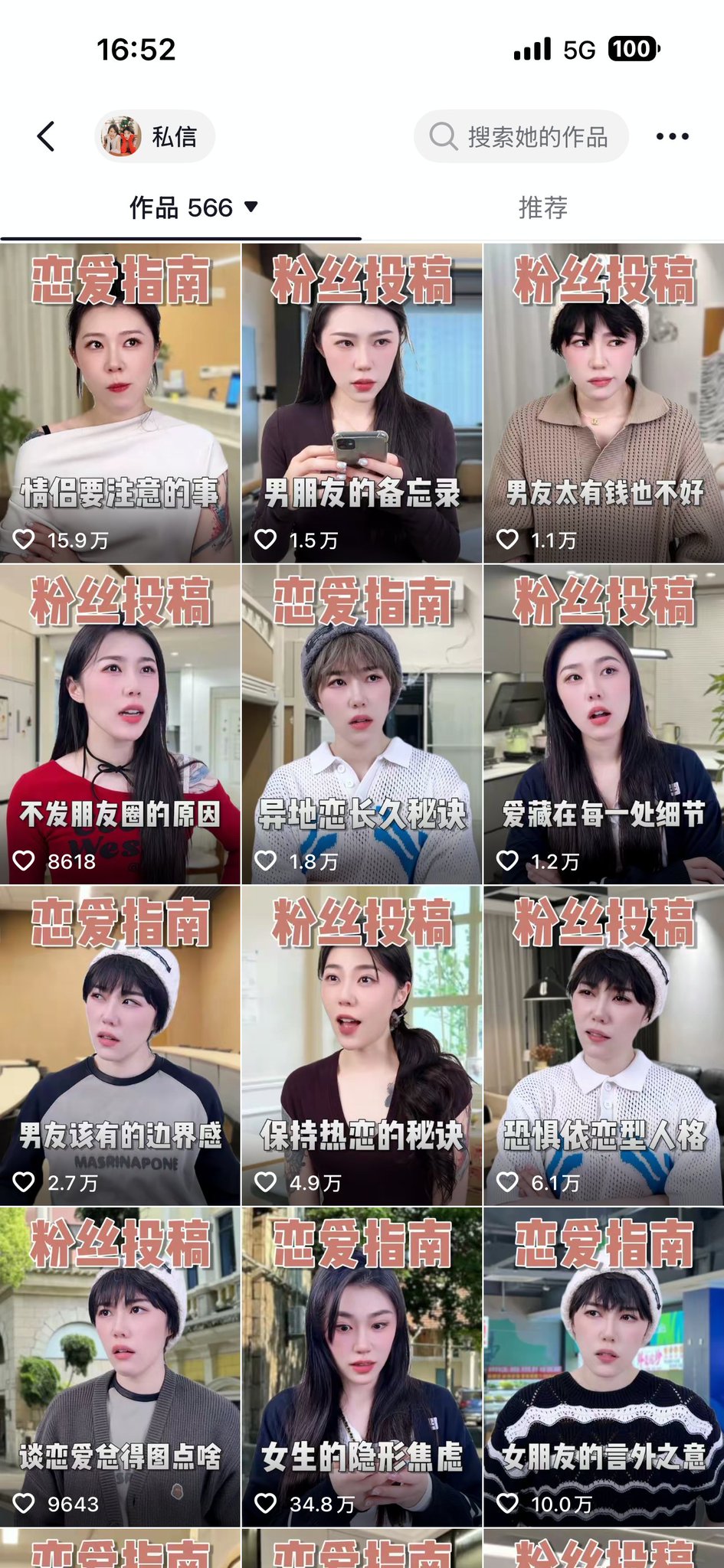Open video 男朋友的备忘录
This screenshot has width=724, height=1568.
[x=362, y=403]
